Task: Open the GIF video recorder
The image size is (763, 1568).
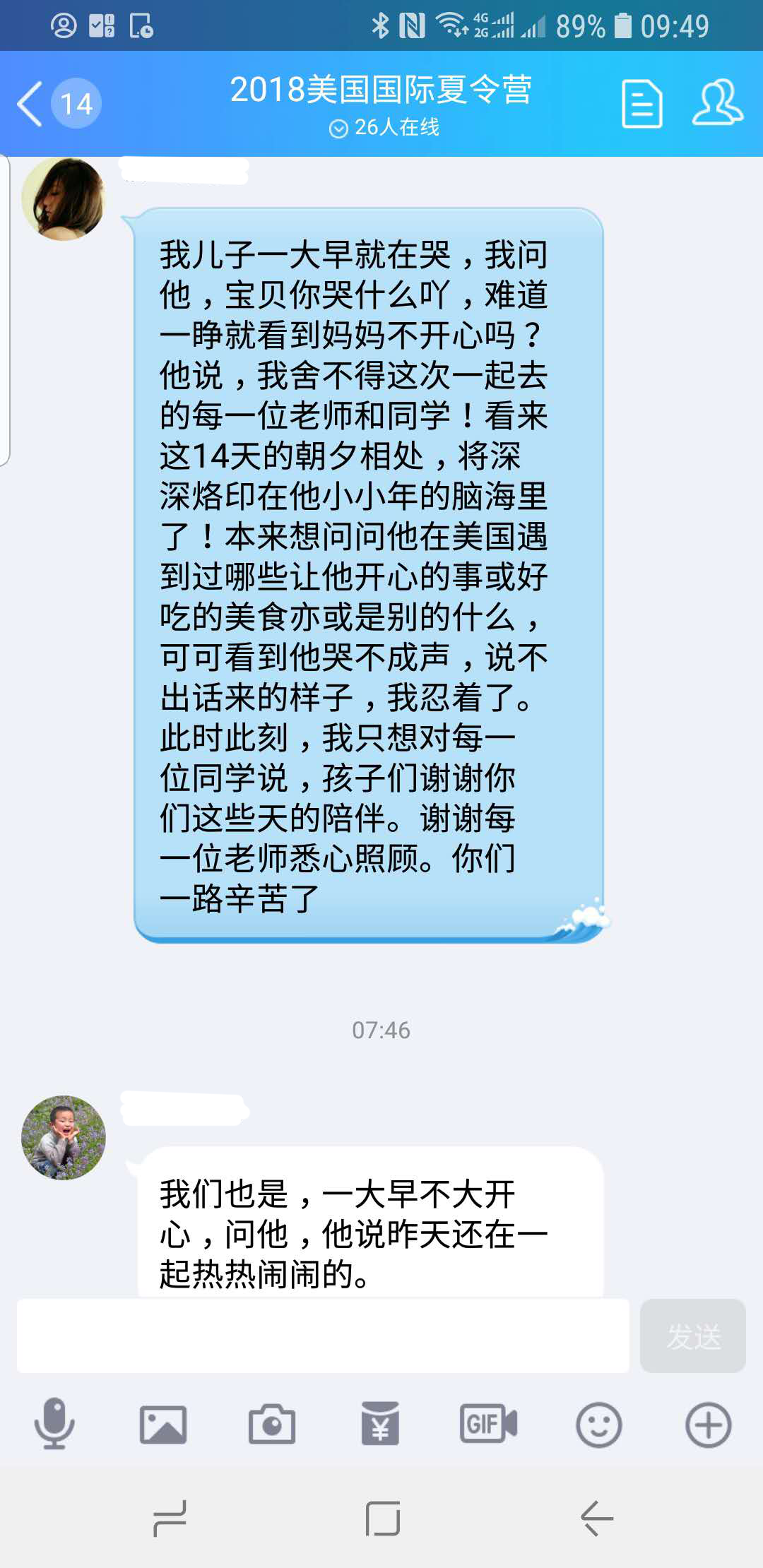Action: [x=489, y=1424]
